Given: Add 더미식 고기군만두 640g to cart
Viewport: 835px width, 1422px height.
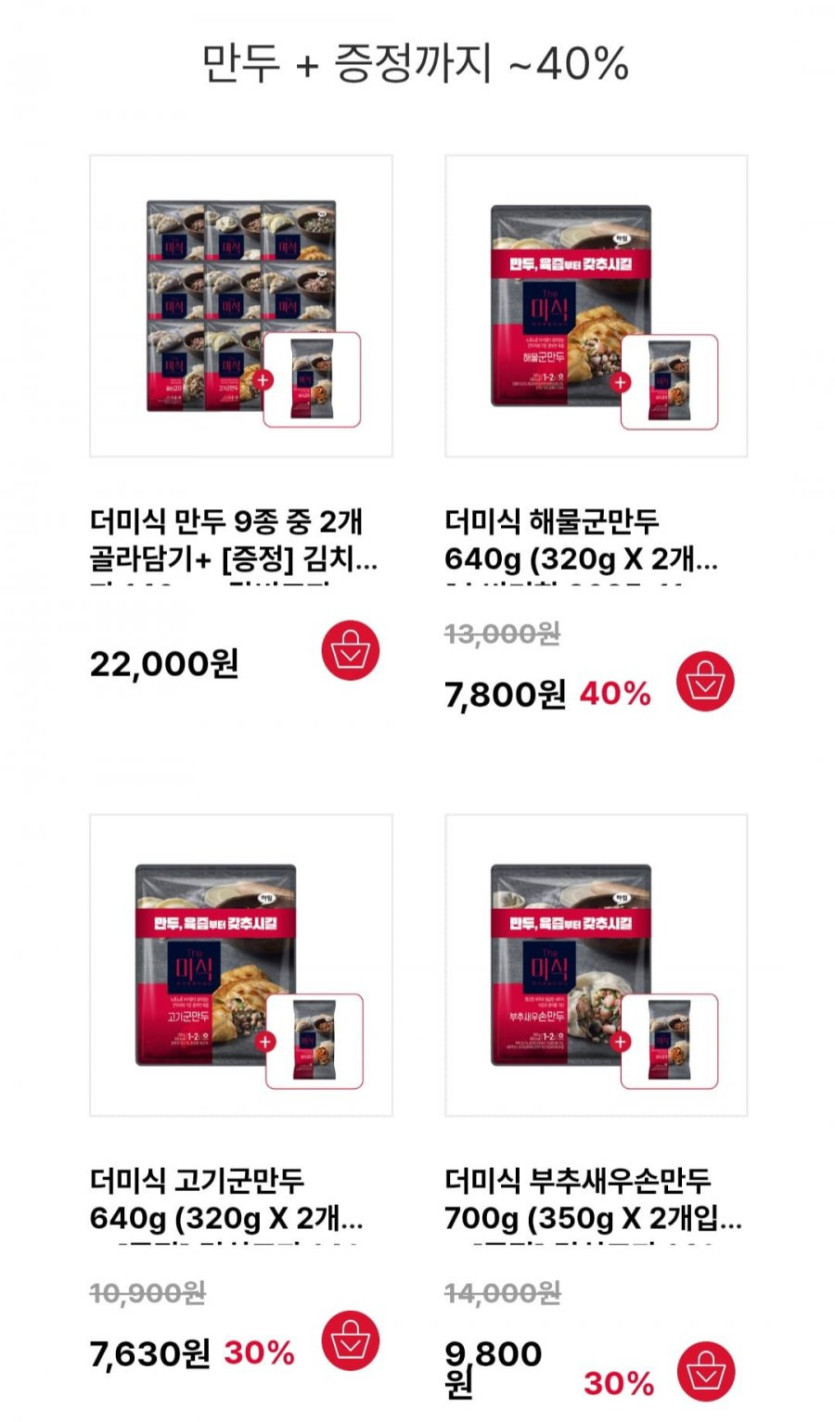Looking at the screenshot, I should 350,1340.
